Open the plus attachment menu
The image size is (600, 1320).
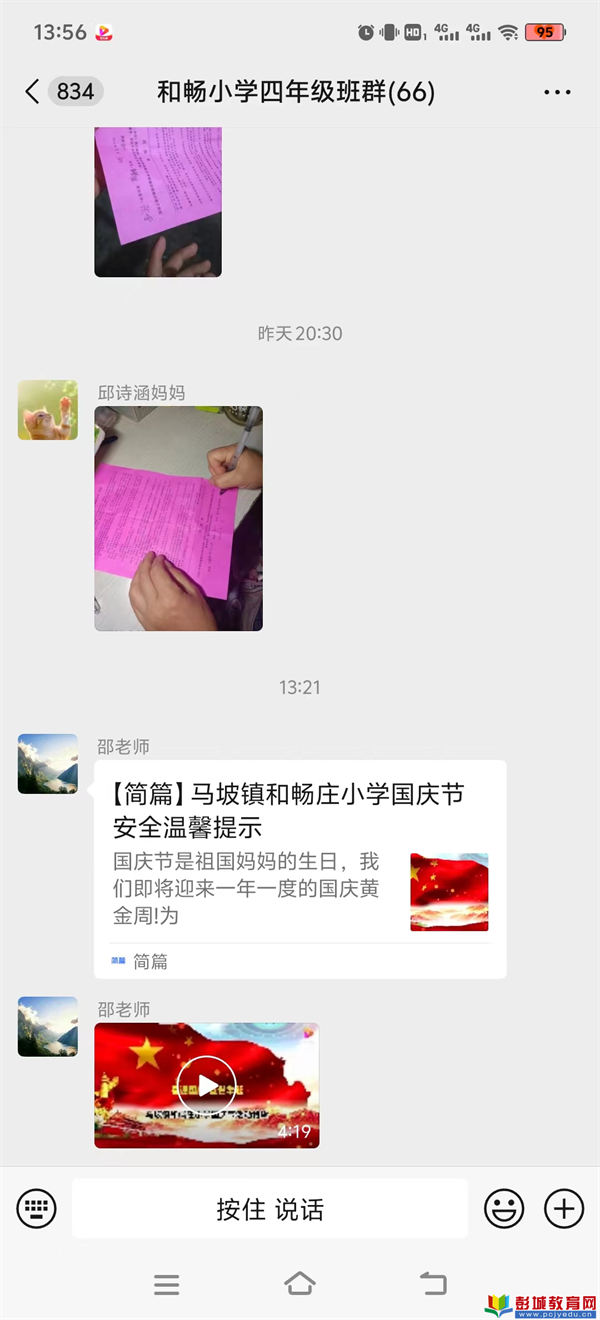(564, 1209)
